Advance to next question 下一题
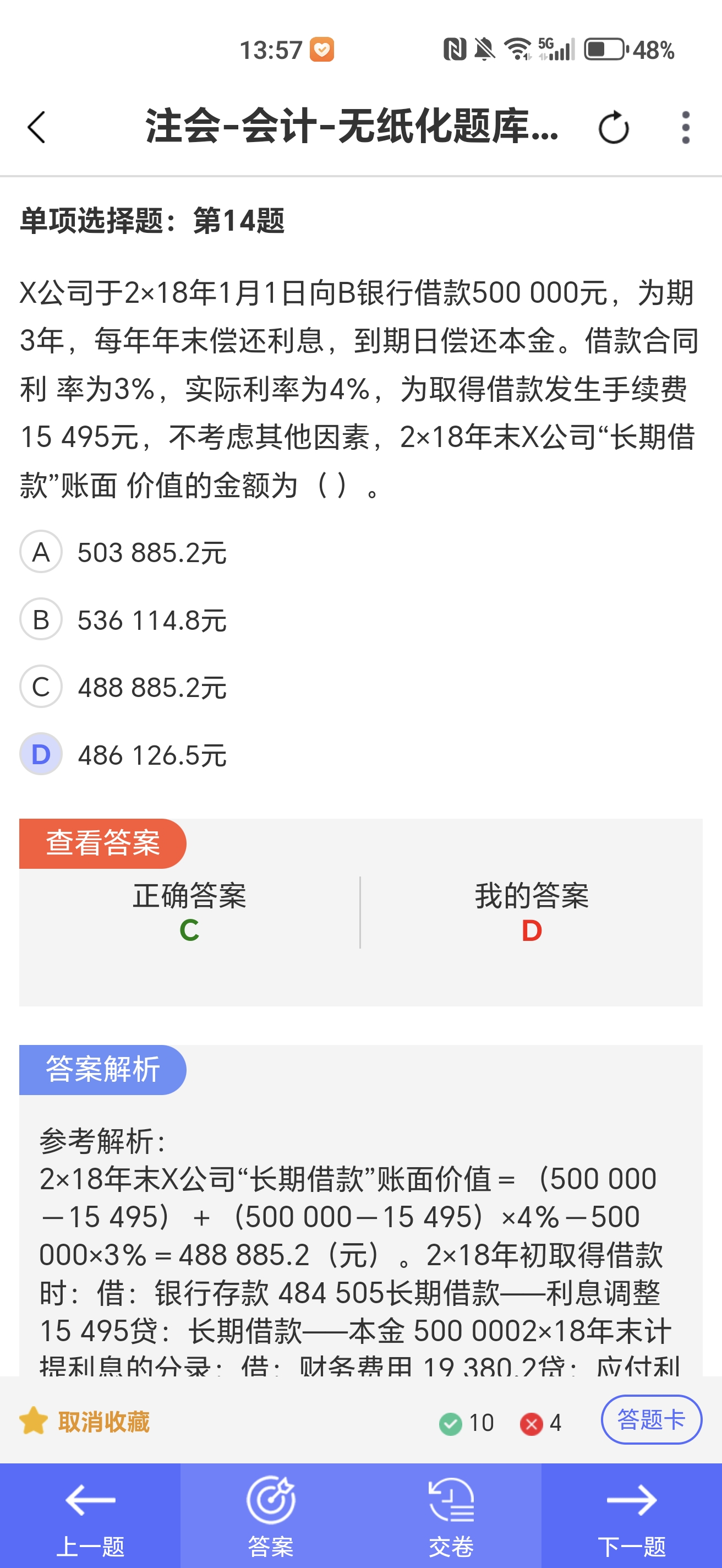Screen dimensions: 722x1568 coord(631,1516)
